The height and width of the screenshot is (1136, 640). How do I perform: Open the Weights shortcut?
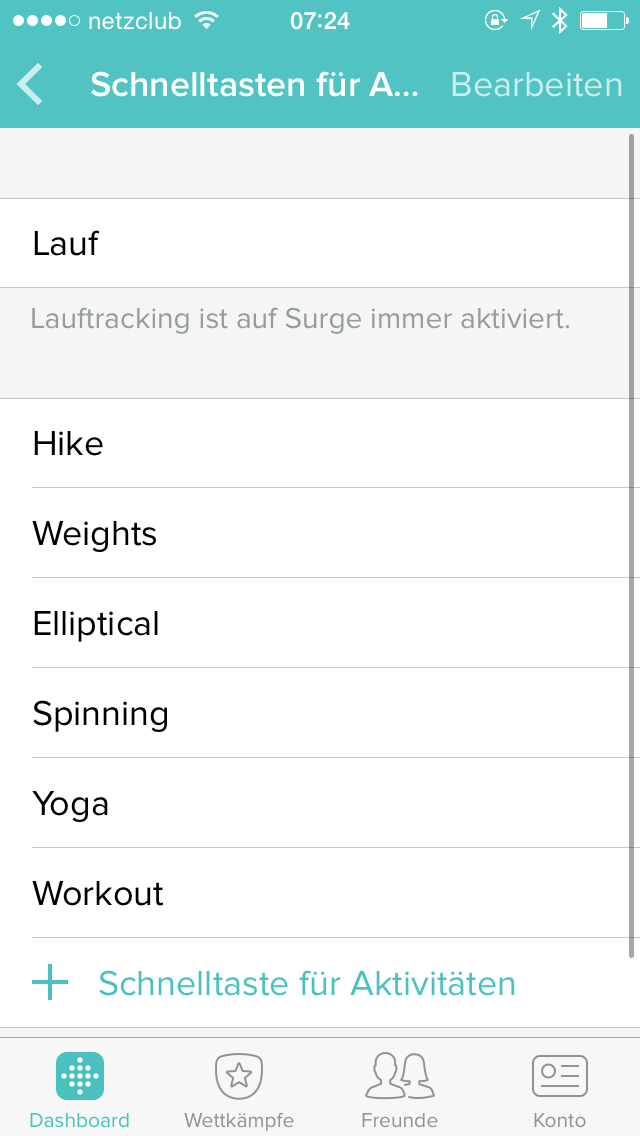[320, 532]
